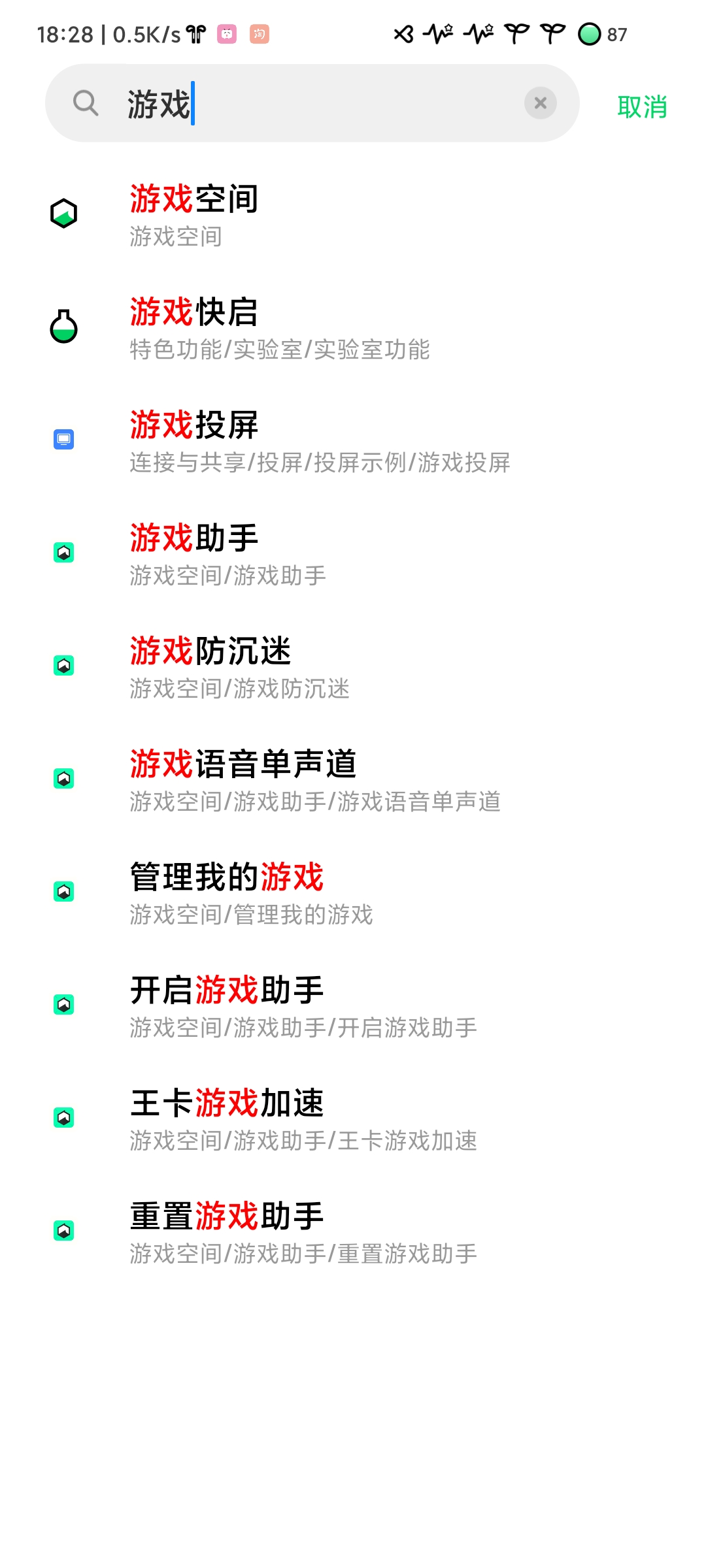Open the 游戏助手 result
The height and width of the screenshot is (1568, 706).
coord(353,555)
